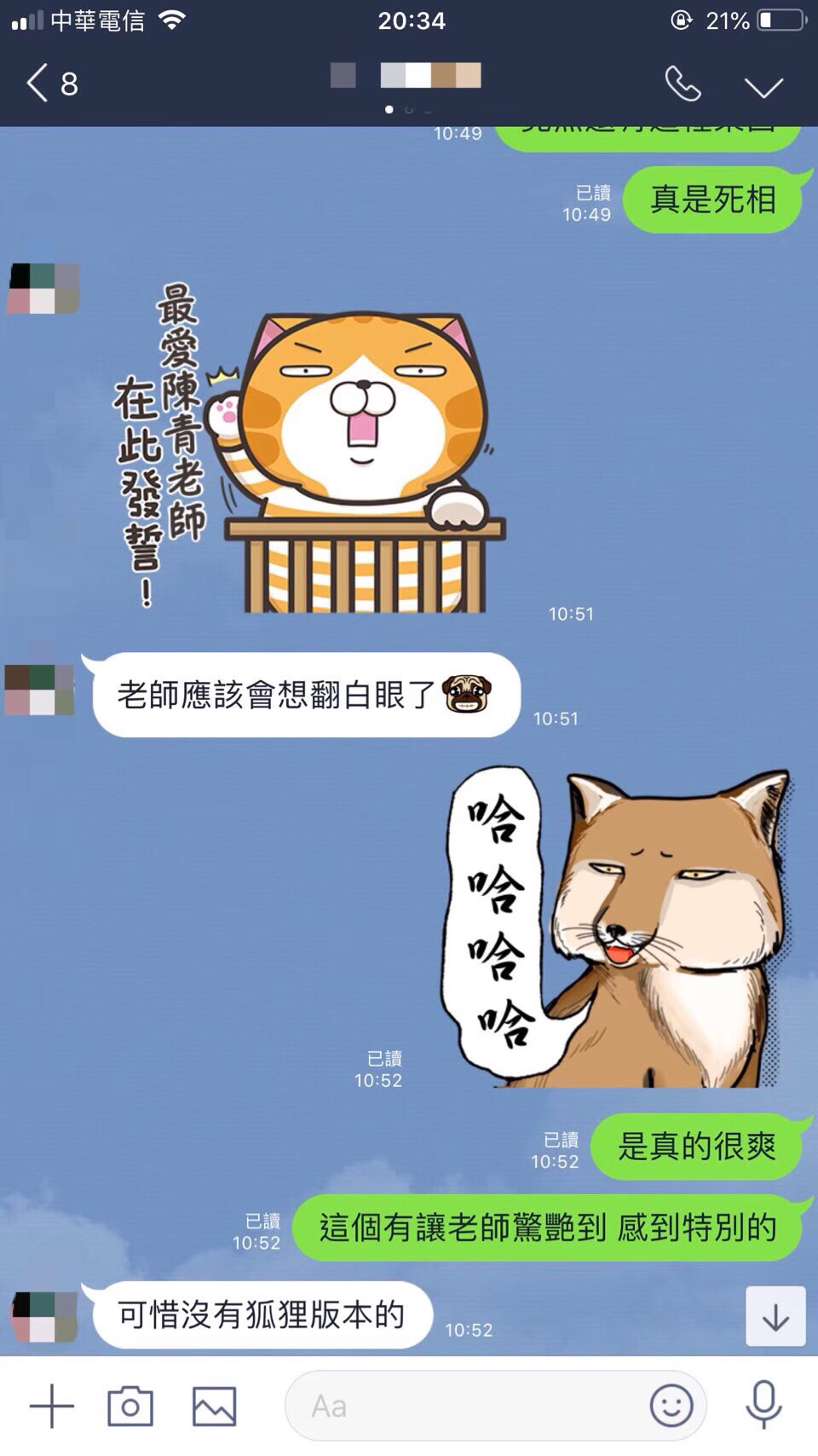Screen dimensions: 818x1456
Task: Jump to the latest message arrow
Action: pyautogui.click(x=775, y=1317)
